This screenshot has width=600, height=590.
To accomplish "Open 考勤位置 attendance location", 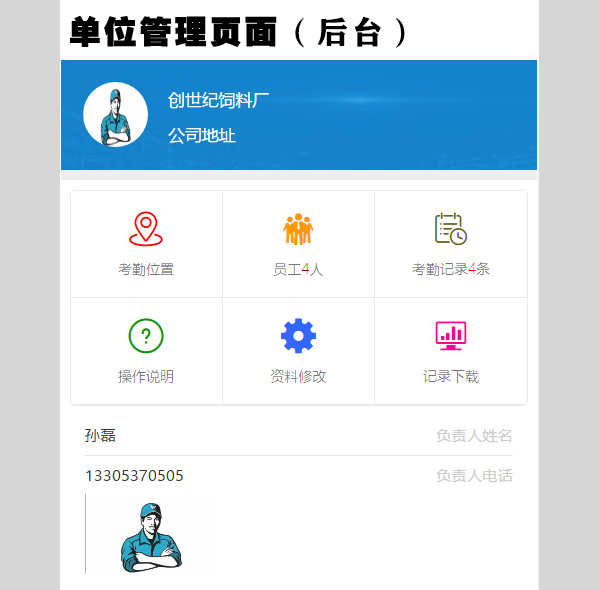I will point(146,244).
